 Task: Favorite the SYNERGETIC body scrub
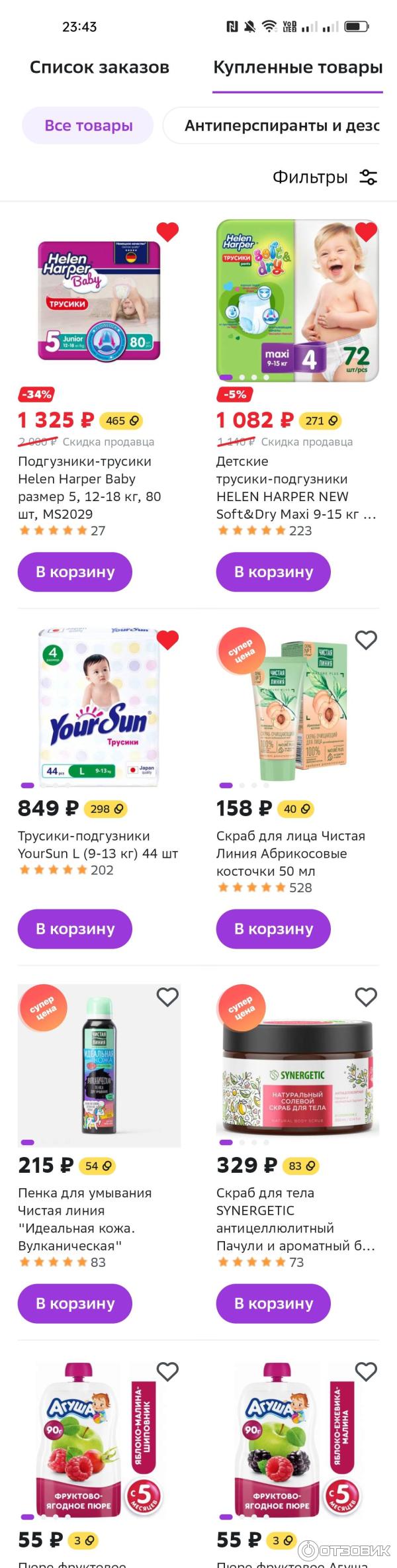click(366, 997)
